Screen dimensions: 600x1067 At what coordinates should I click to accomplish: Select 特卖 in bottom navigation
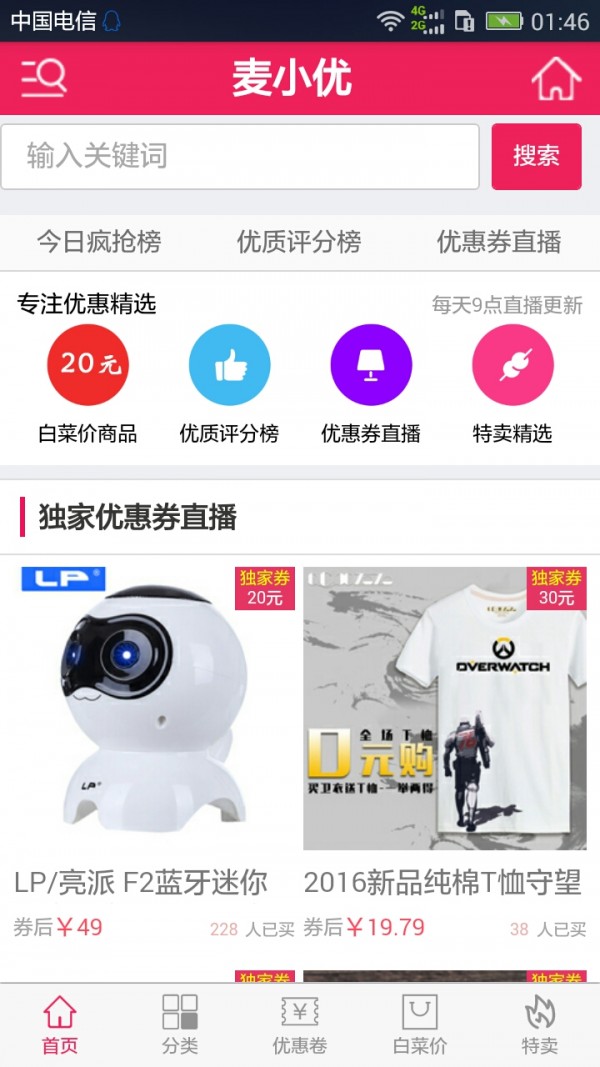coord(540,1025)
